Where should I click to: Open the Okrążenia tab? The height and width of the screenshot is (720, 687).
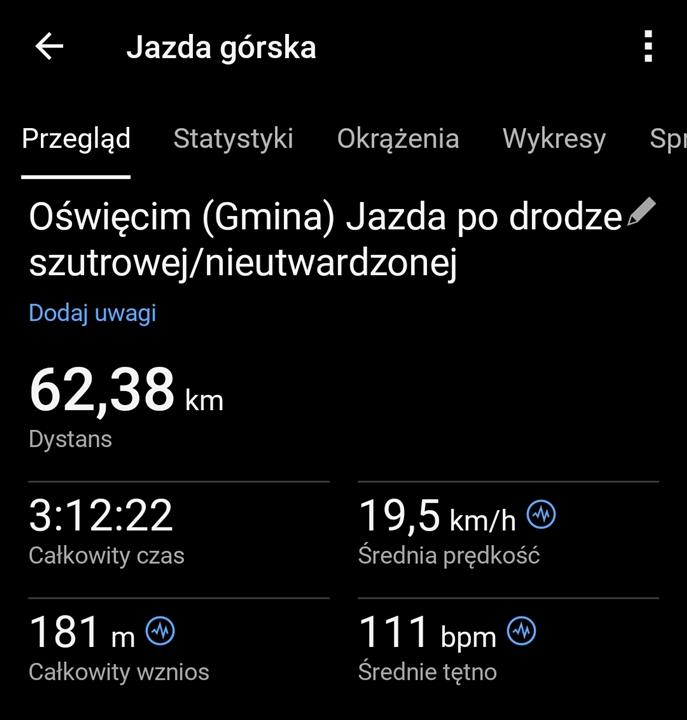click(398, 138)
